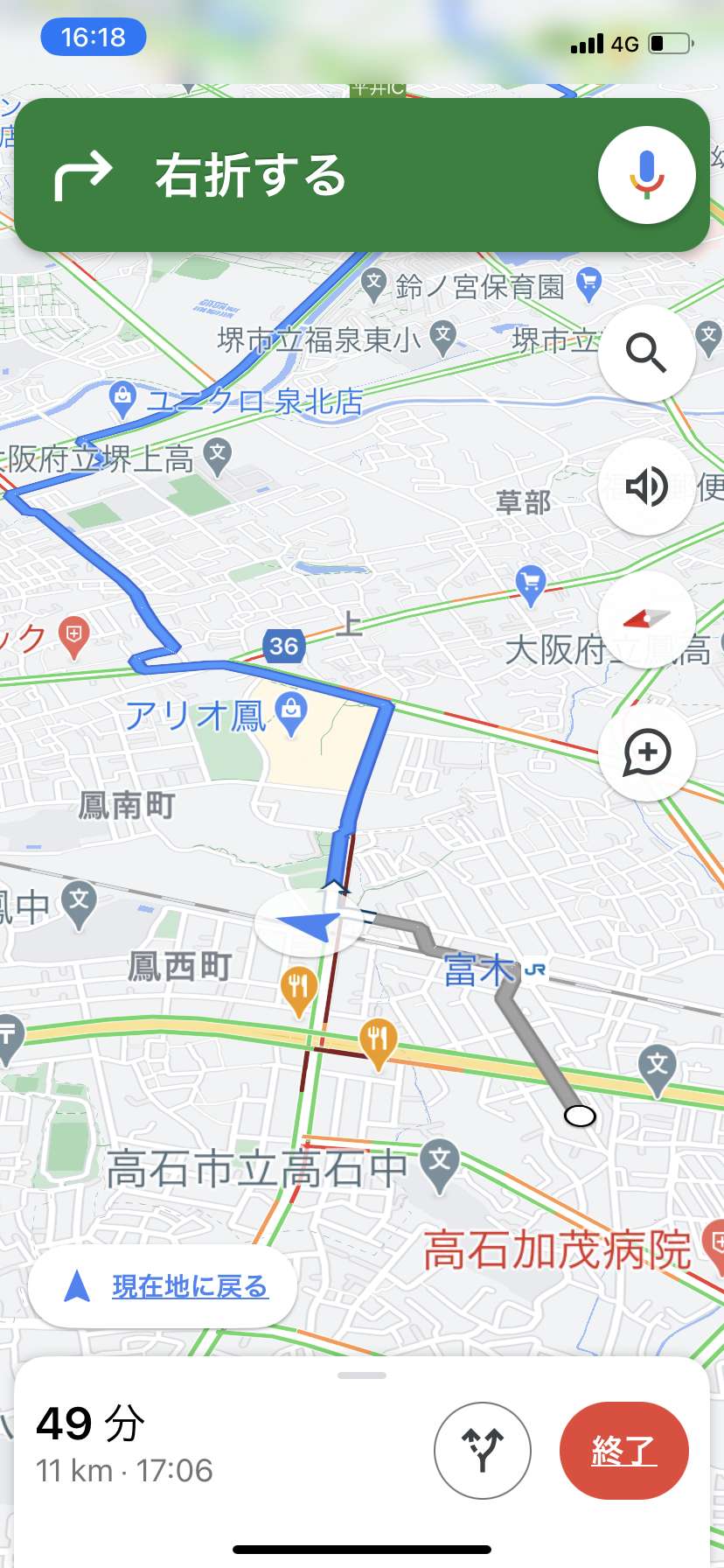Tap the compass to reorient map
724x1568 pixels.
tap(646, 619)
